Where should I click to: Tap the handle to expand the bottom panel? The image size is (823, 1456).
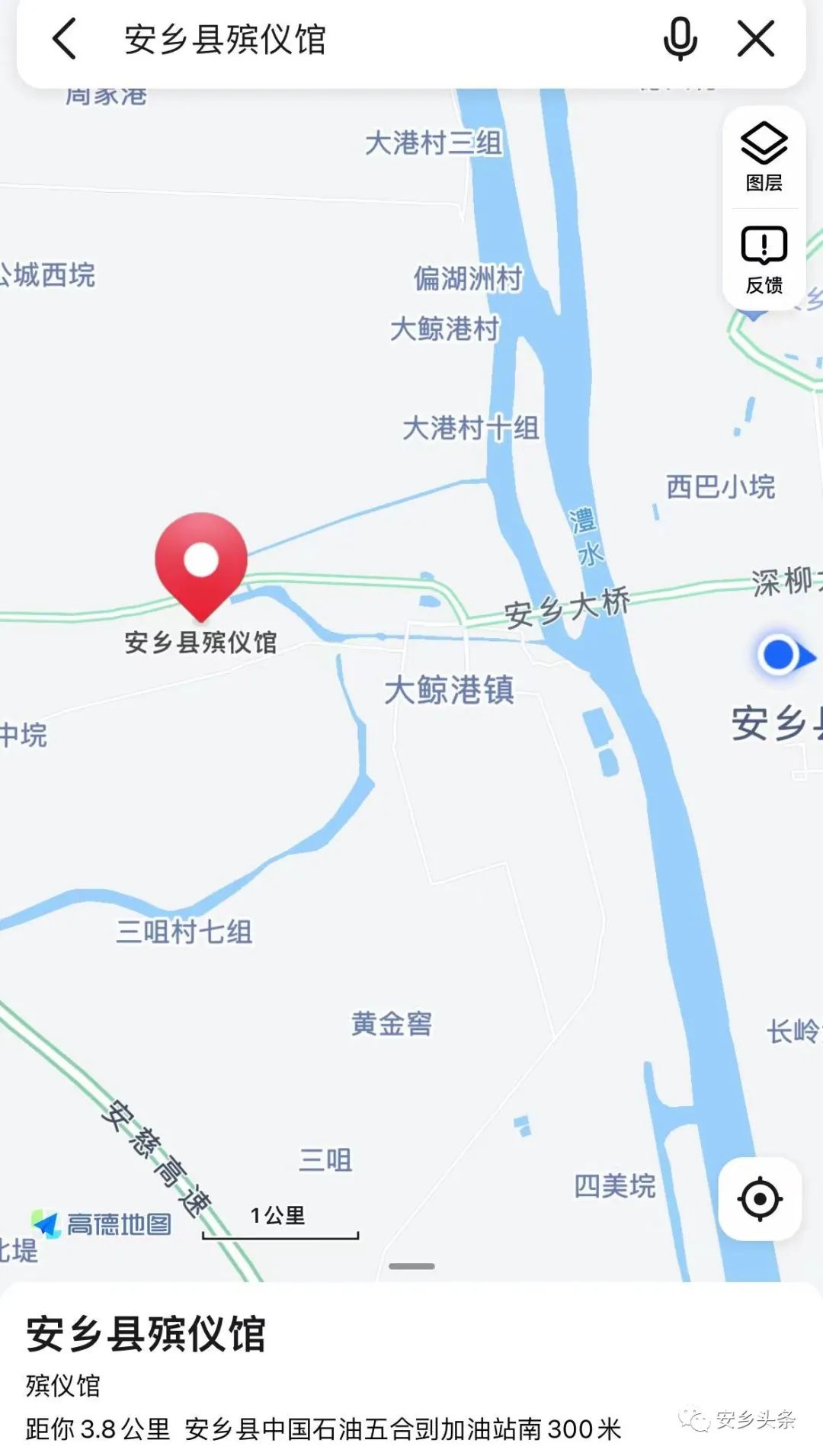[x=411, y=1266]
